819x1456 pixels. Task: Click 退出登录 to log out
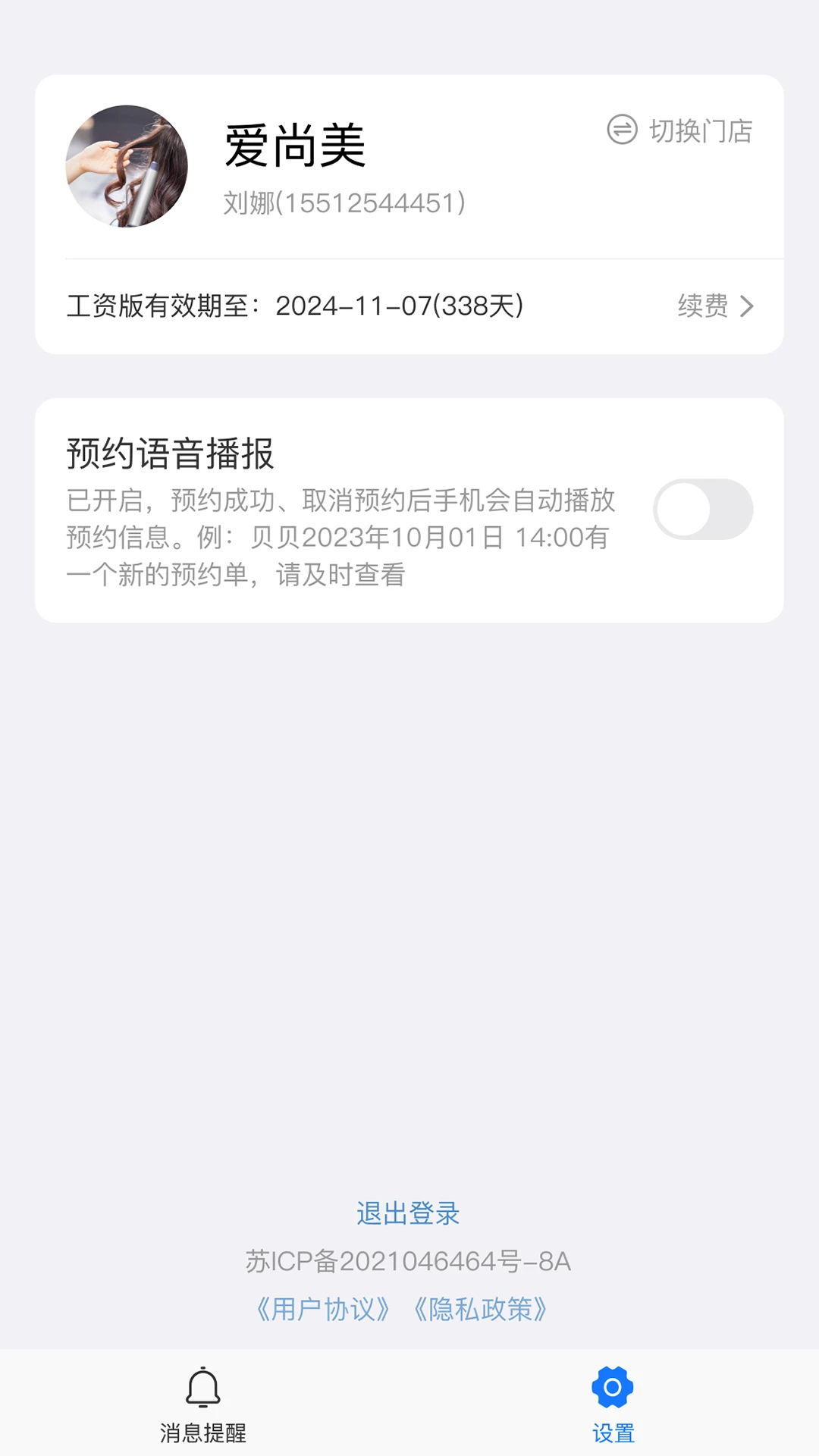(409, 1213)
